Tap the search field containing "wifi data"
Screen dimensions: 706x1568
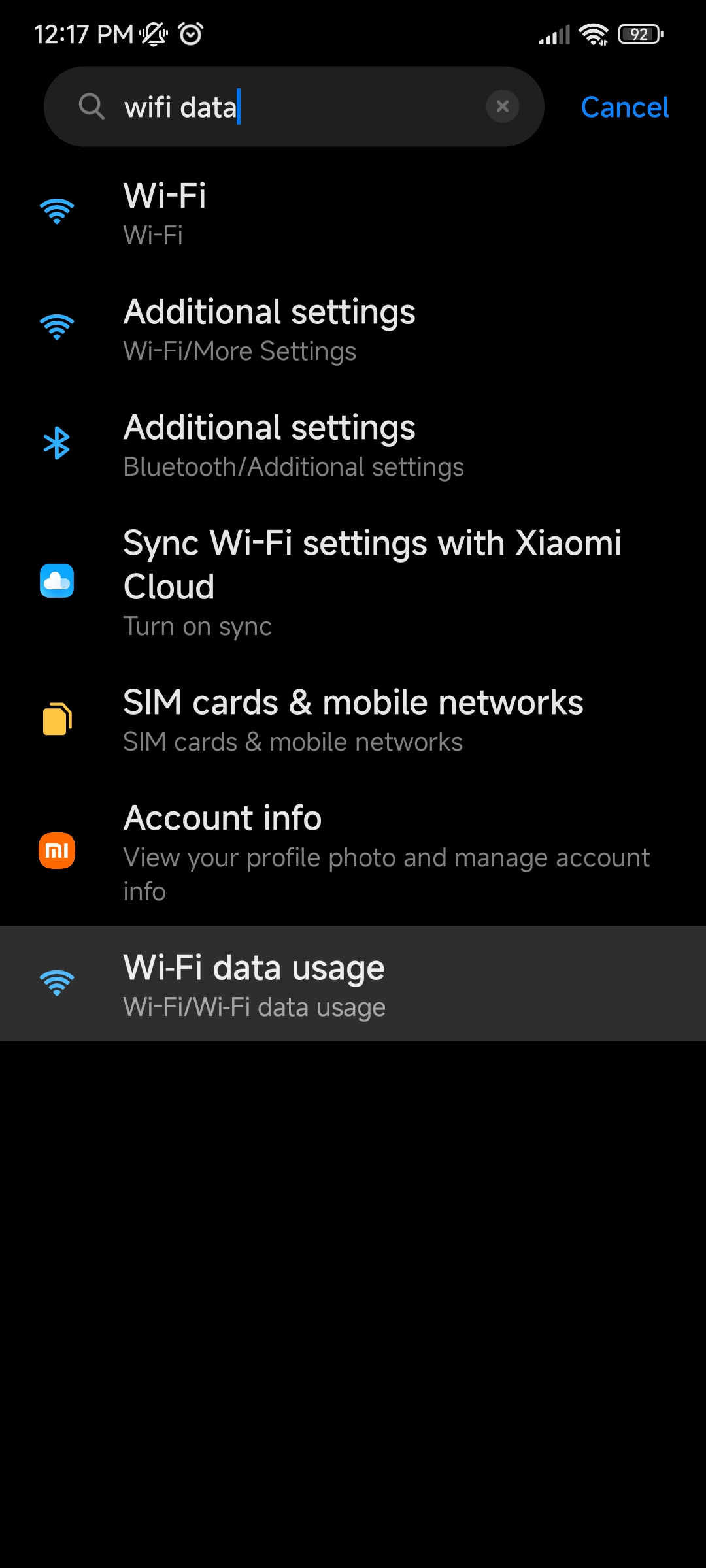point(294,106)
